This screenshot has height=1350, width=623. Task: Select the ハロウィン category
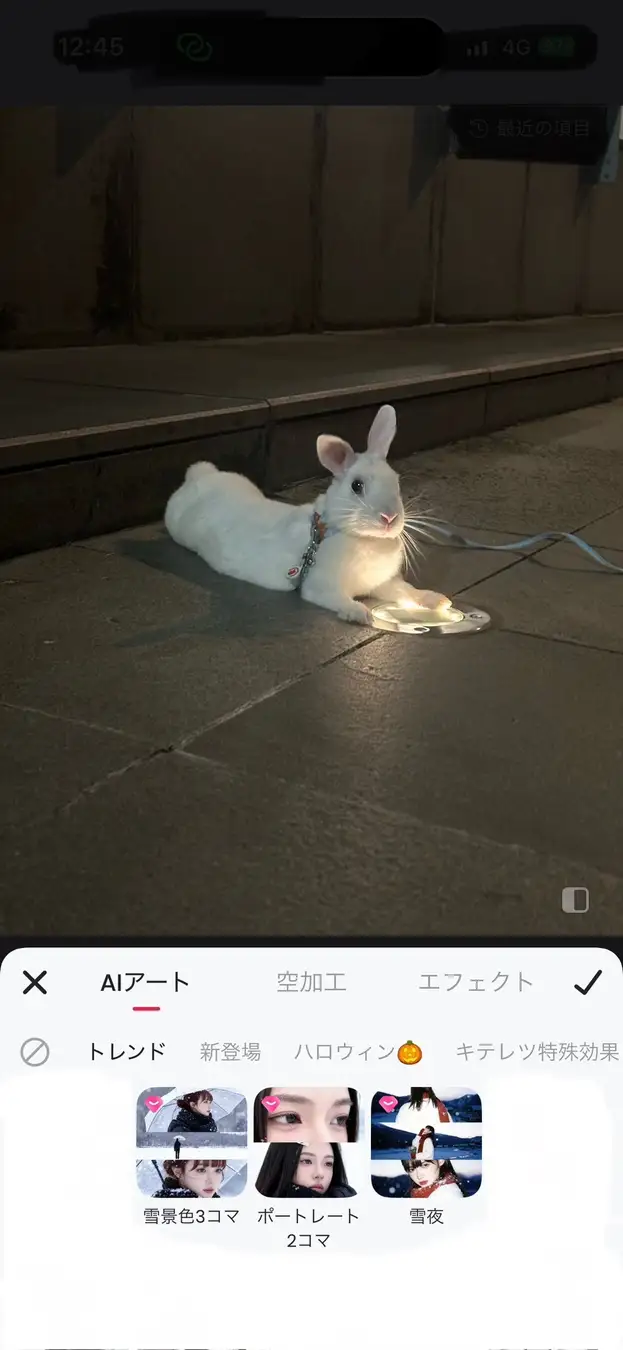[358, 1052]
